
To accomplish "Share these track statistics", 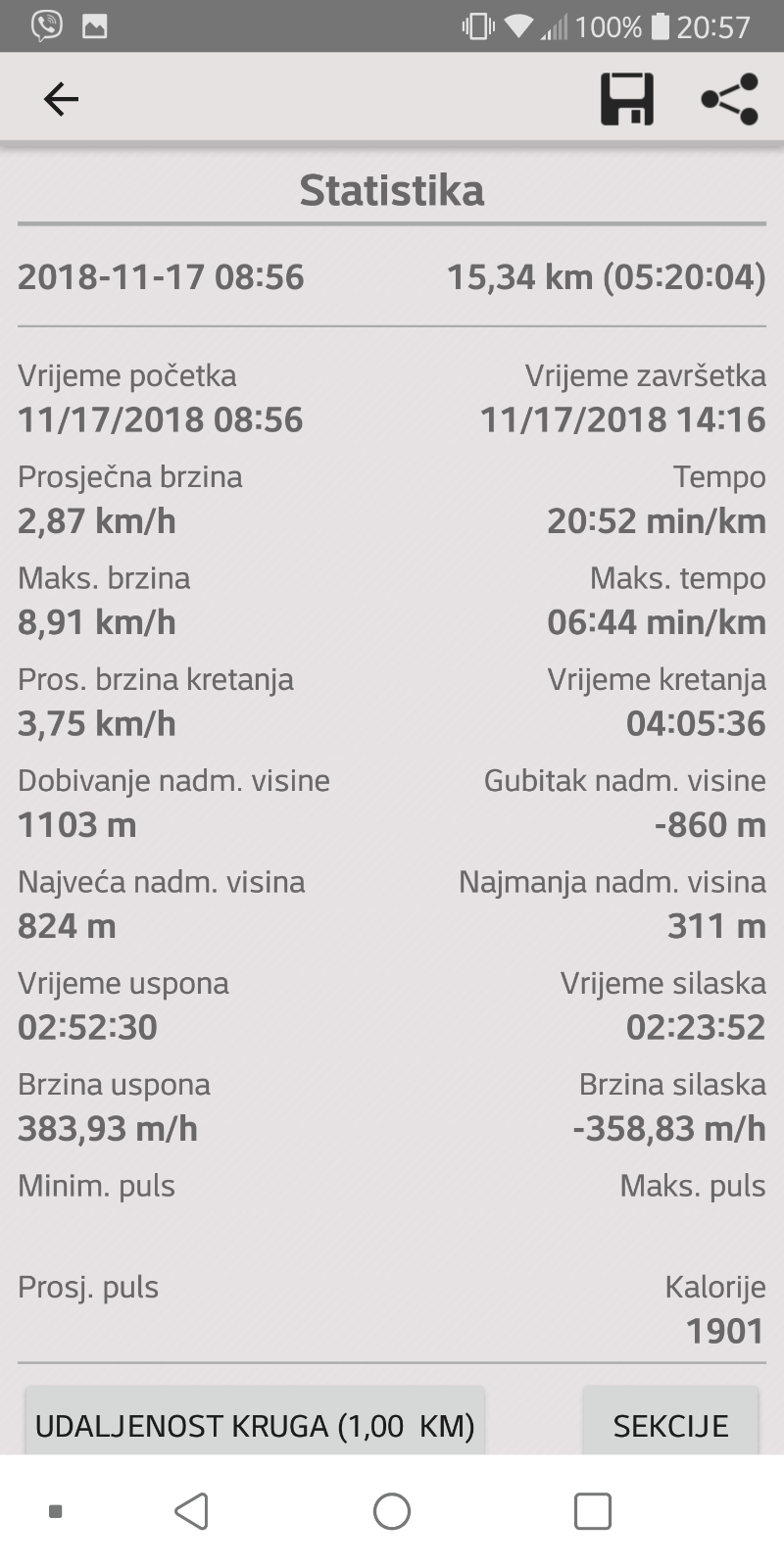I will tap(730, 99).
